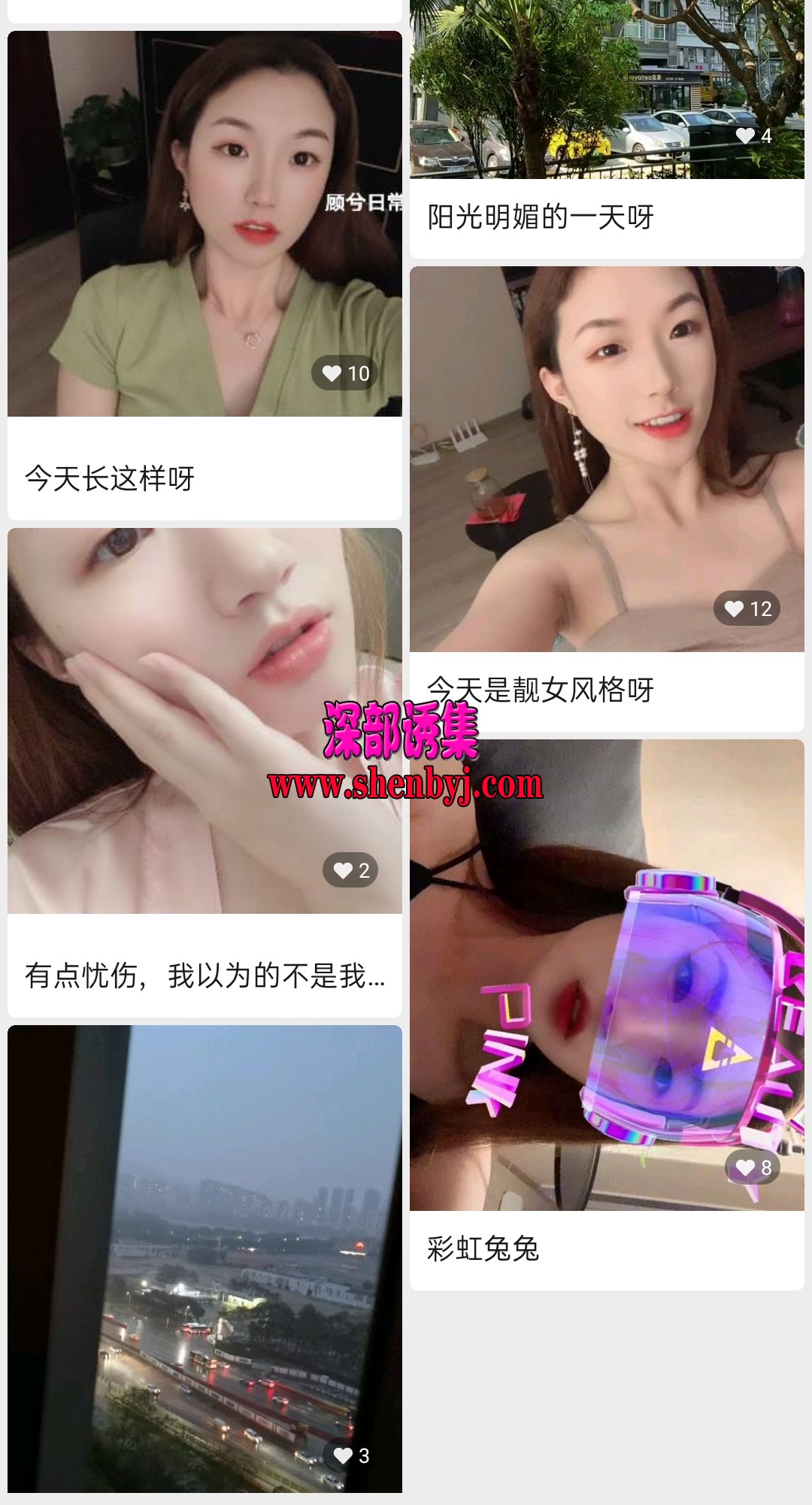Like the 阳光明媚的一天呀 post with 4 hearts
This screenshot has height=1505, width=812.
point(744,135)
